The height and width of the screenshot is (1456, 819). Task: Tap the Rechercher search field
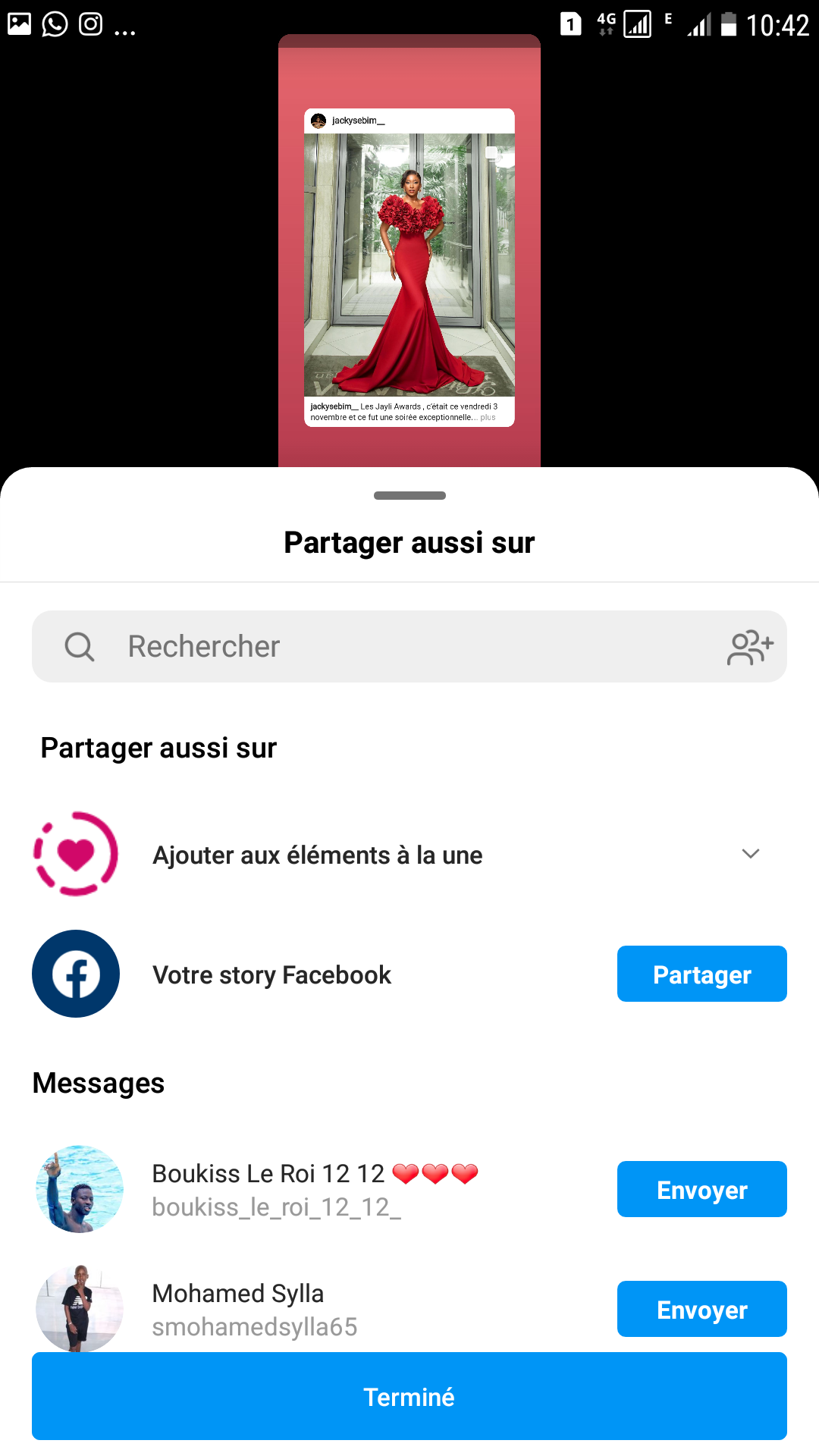pos(379,647)
